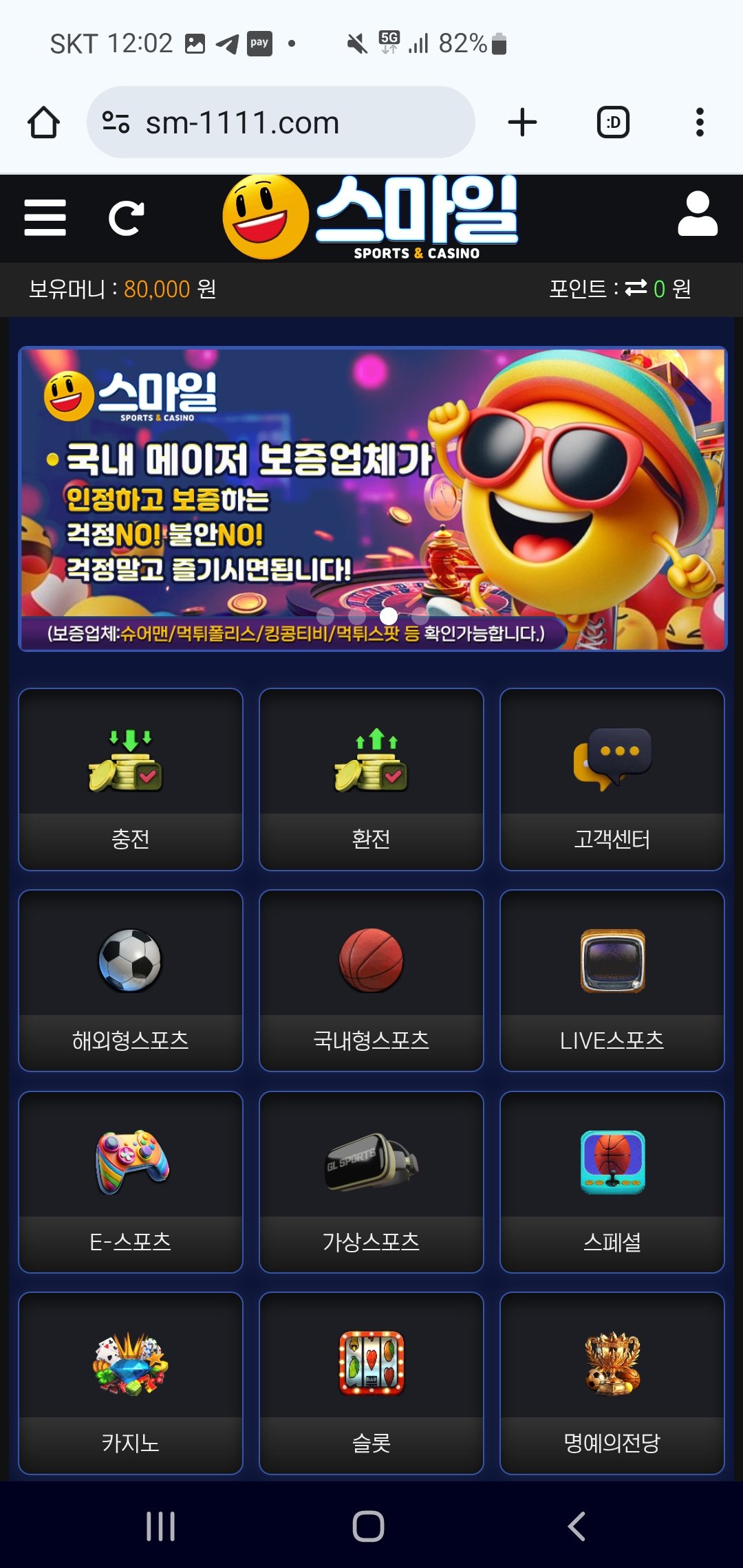Open the E-스포츠 tile
This screenshot has height=1568, width=743.
pyautogui.click(x=131, y=1182)
